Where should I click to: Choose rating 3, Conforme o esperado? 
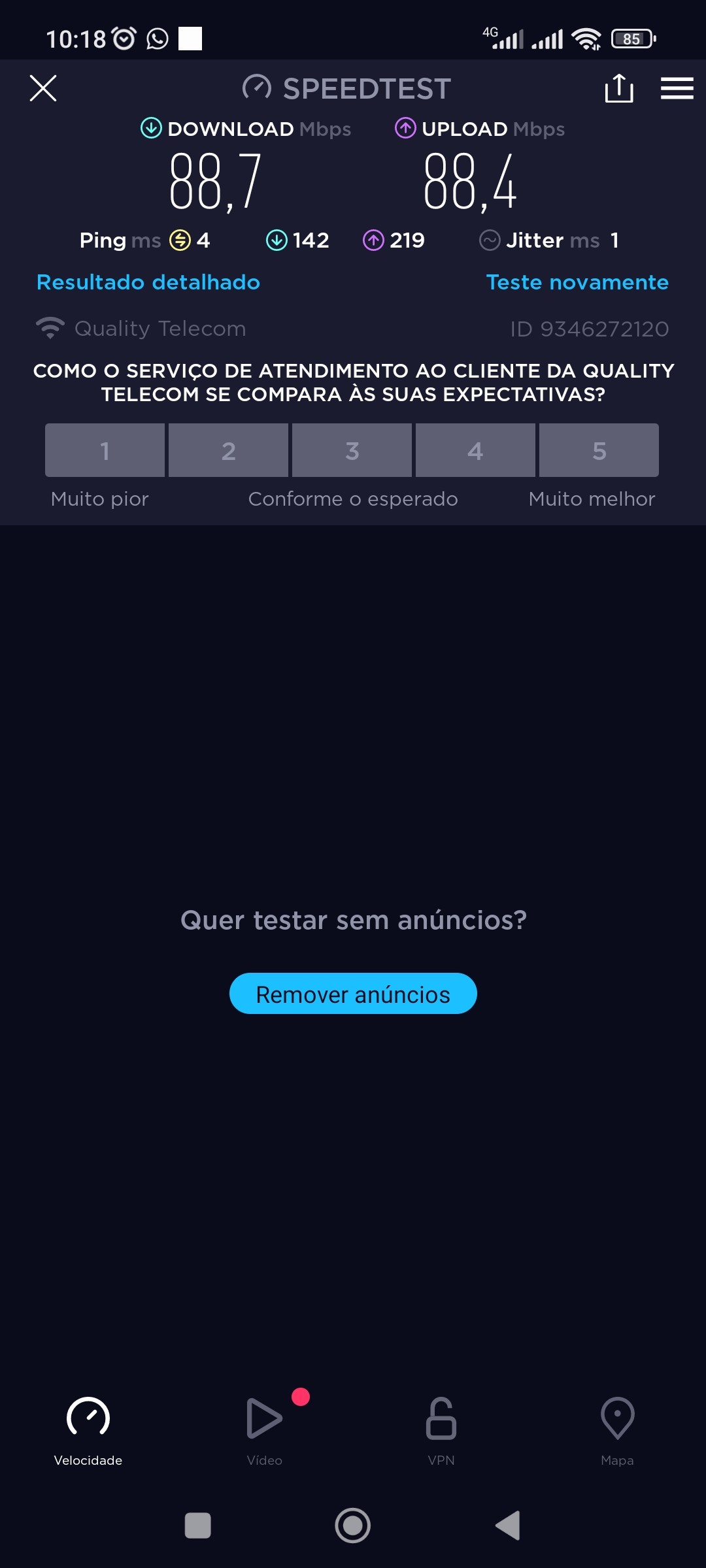(x=352, y=450)
